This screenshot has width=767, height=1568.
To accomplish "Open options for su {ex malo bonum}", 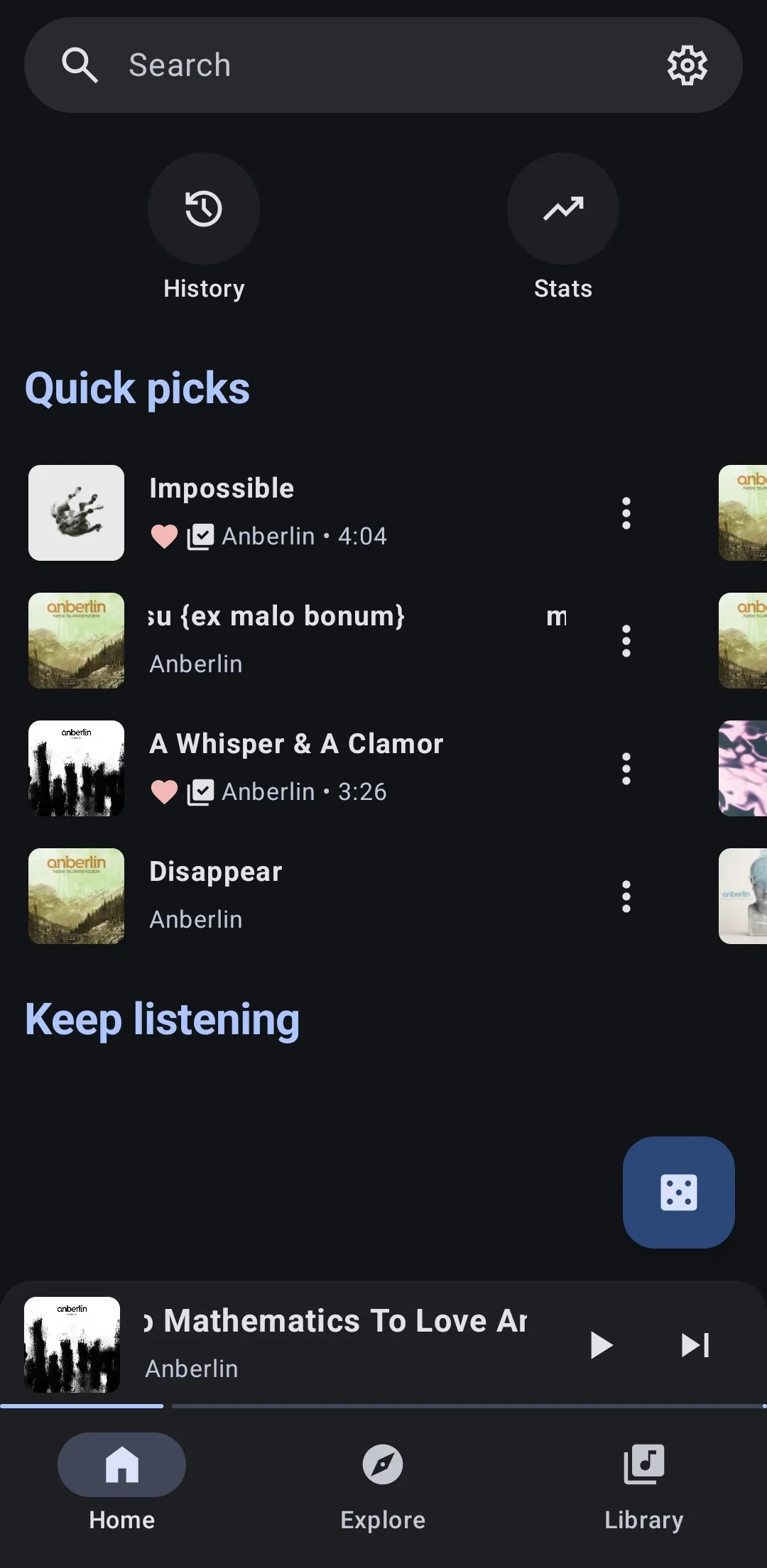I will pos(626,640).
